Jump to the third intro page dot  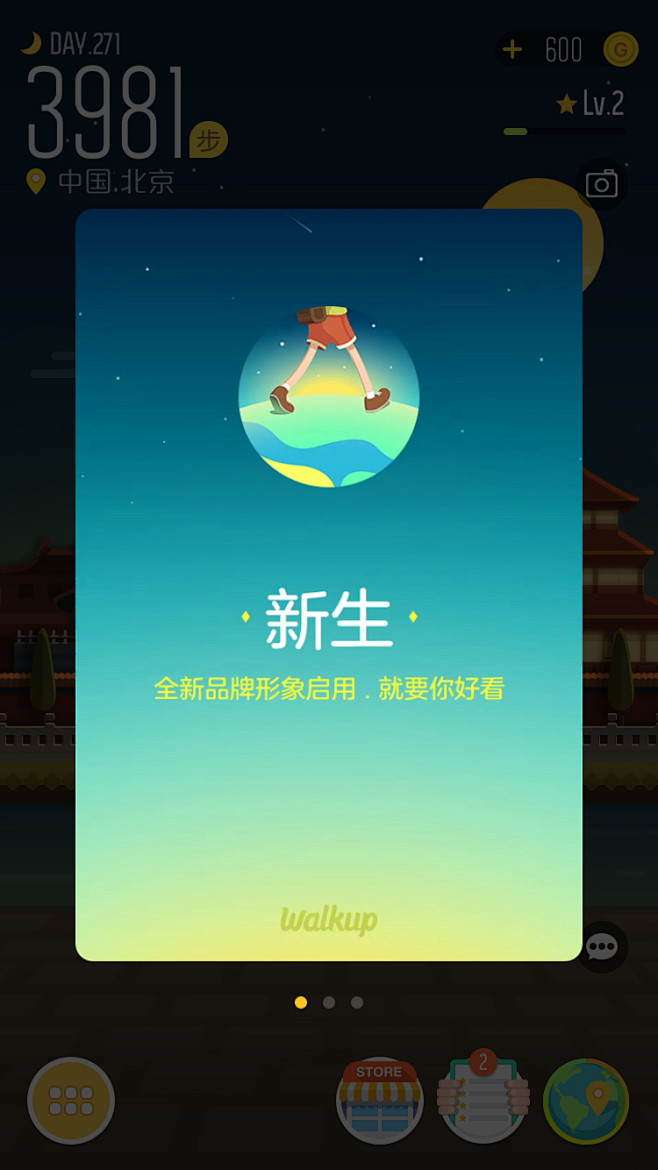pos(357,1002)
